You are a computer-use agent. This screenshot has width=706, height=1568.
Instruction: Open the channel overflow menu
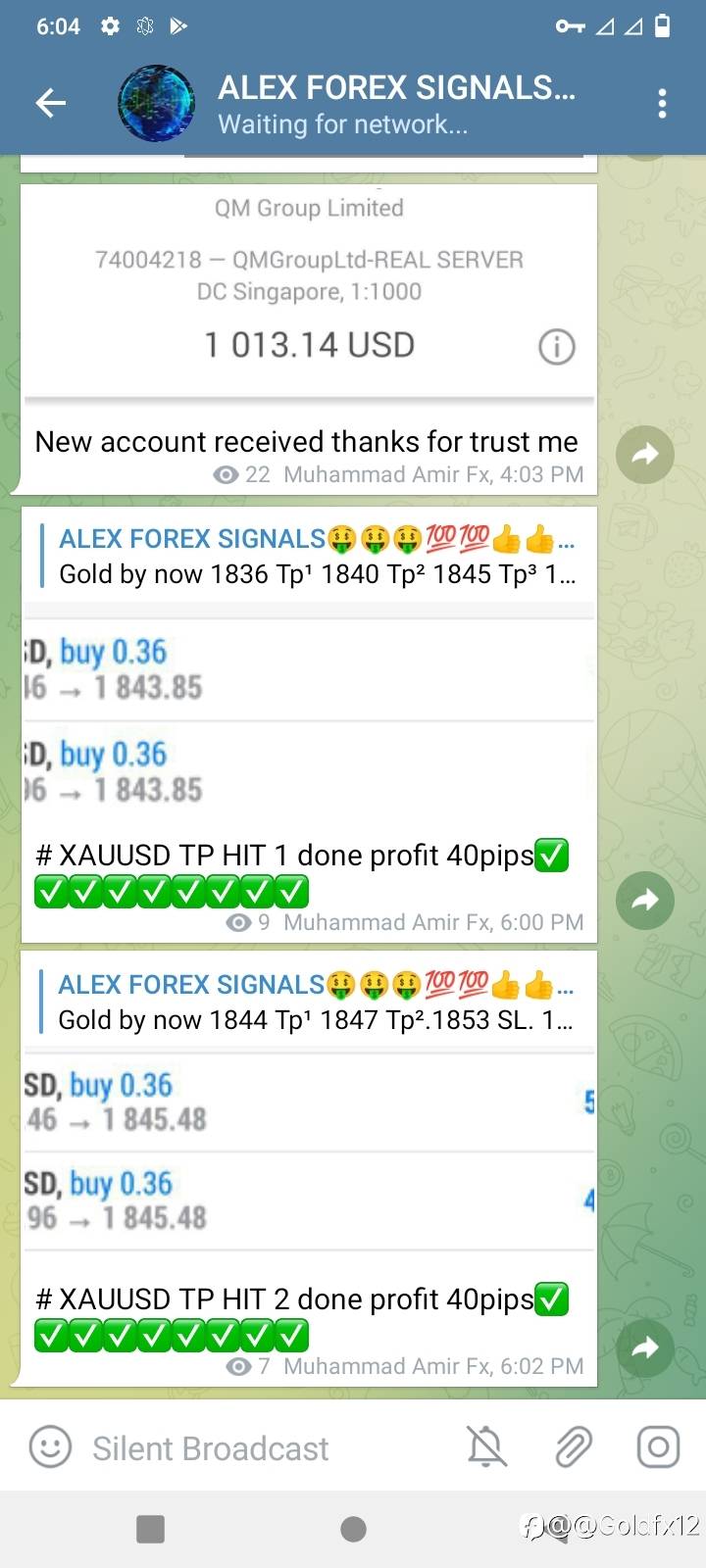coord(663,103)
